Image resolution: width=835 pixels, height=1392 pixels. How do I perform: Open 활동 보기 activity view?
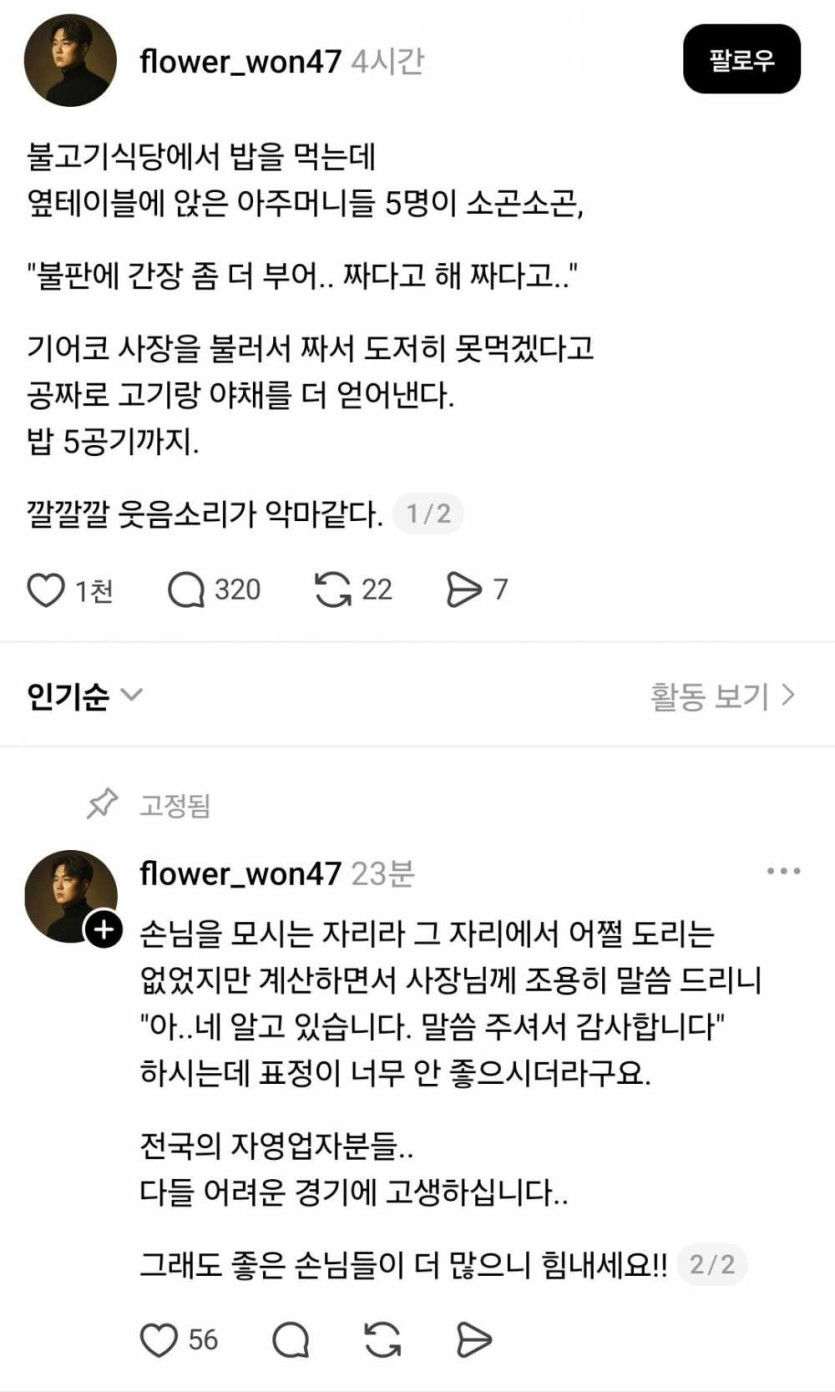click(x=722, y=696)
